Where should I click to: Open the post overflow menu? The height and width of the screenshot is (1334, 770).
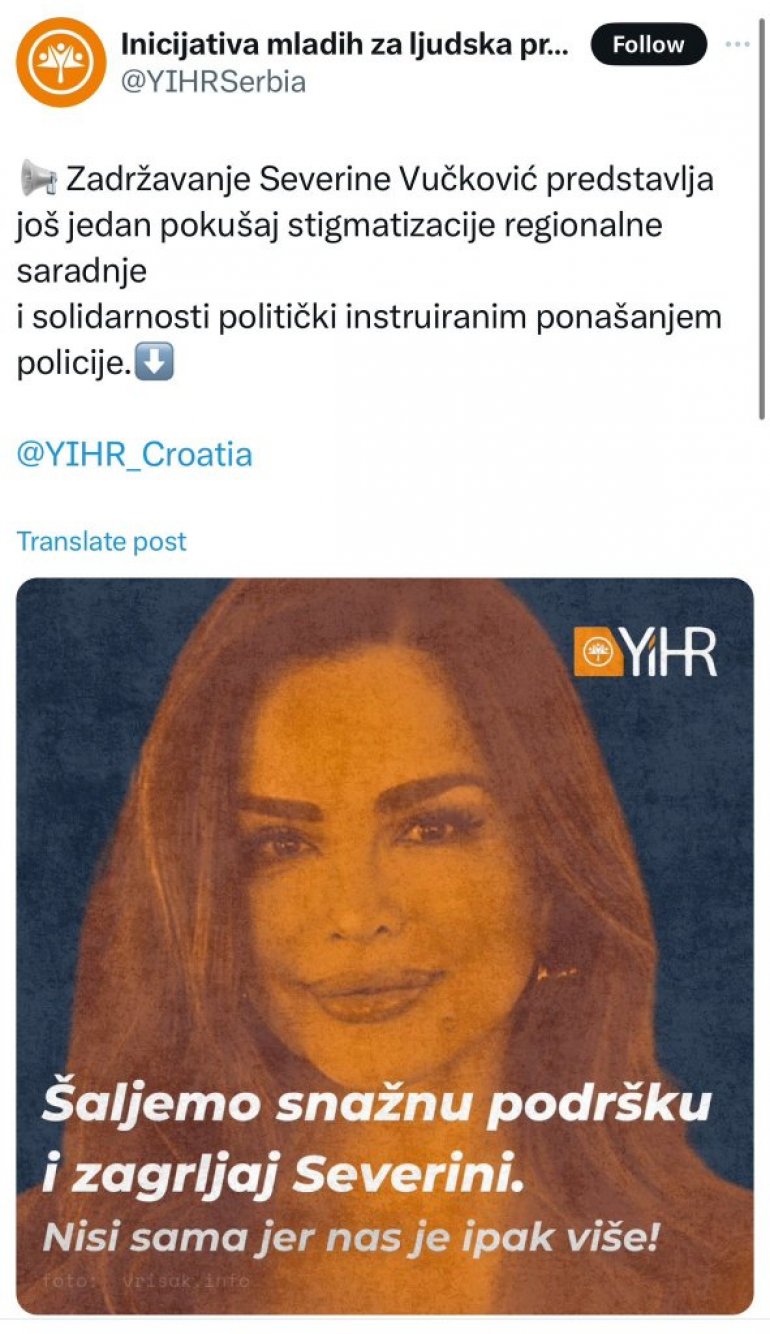pos(737,45)
